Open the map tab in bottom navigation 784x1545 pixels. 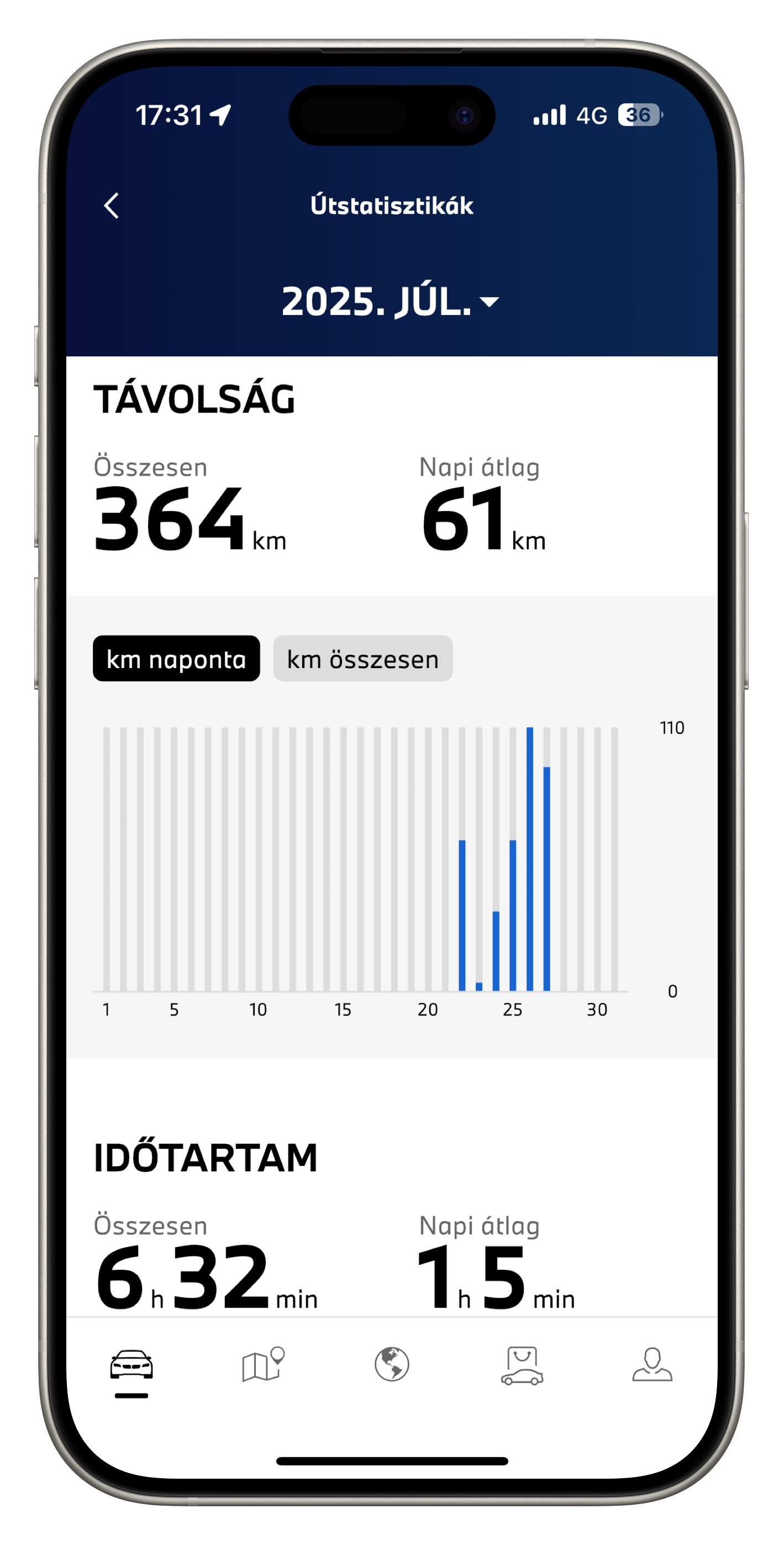[x=262, y=1365]
